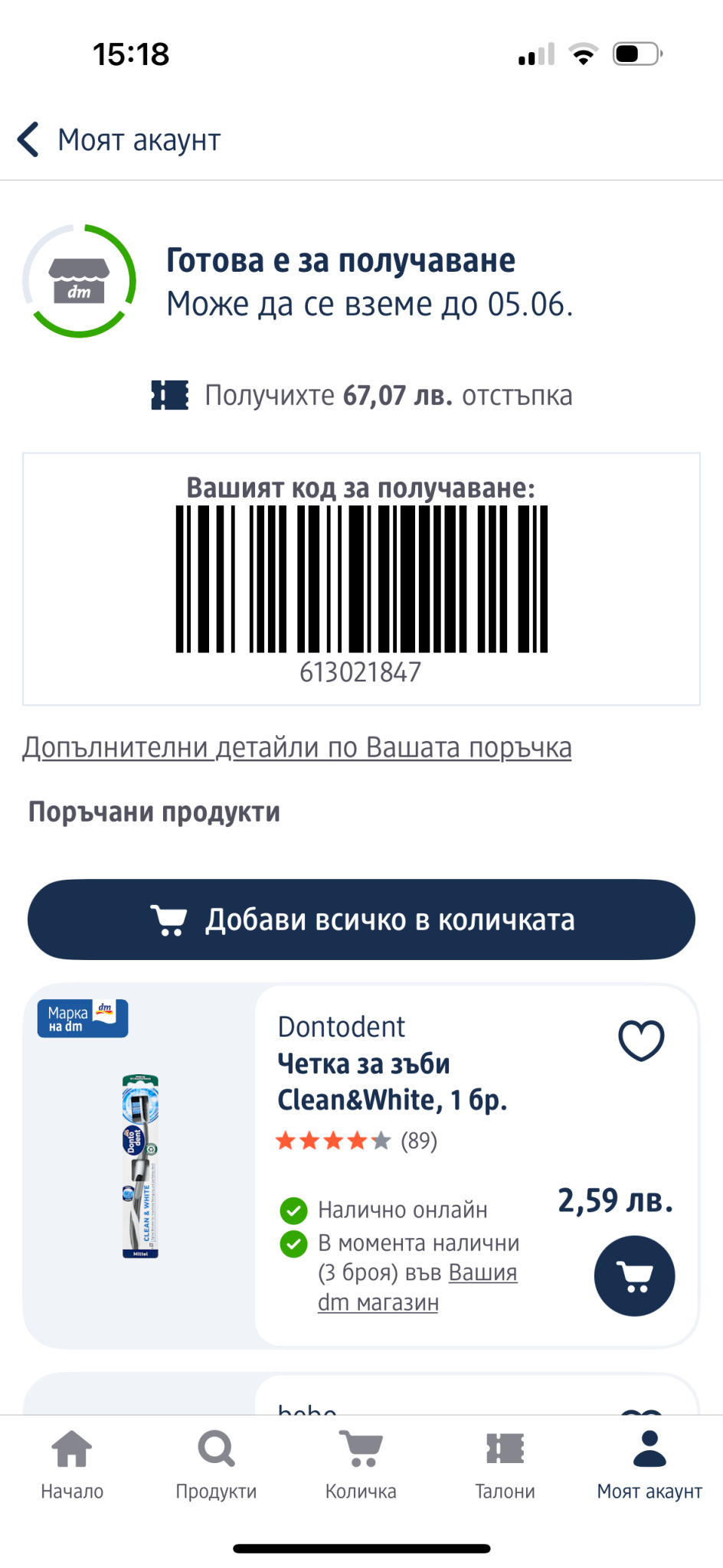
Task: Open the Количка tab
Action: (361, 1464)
